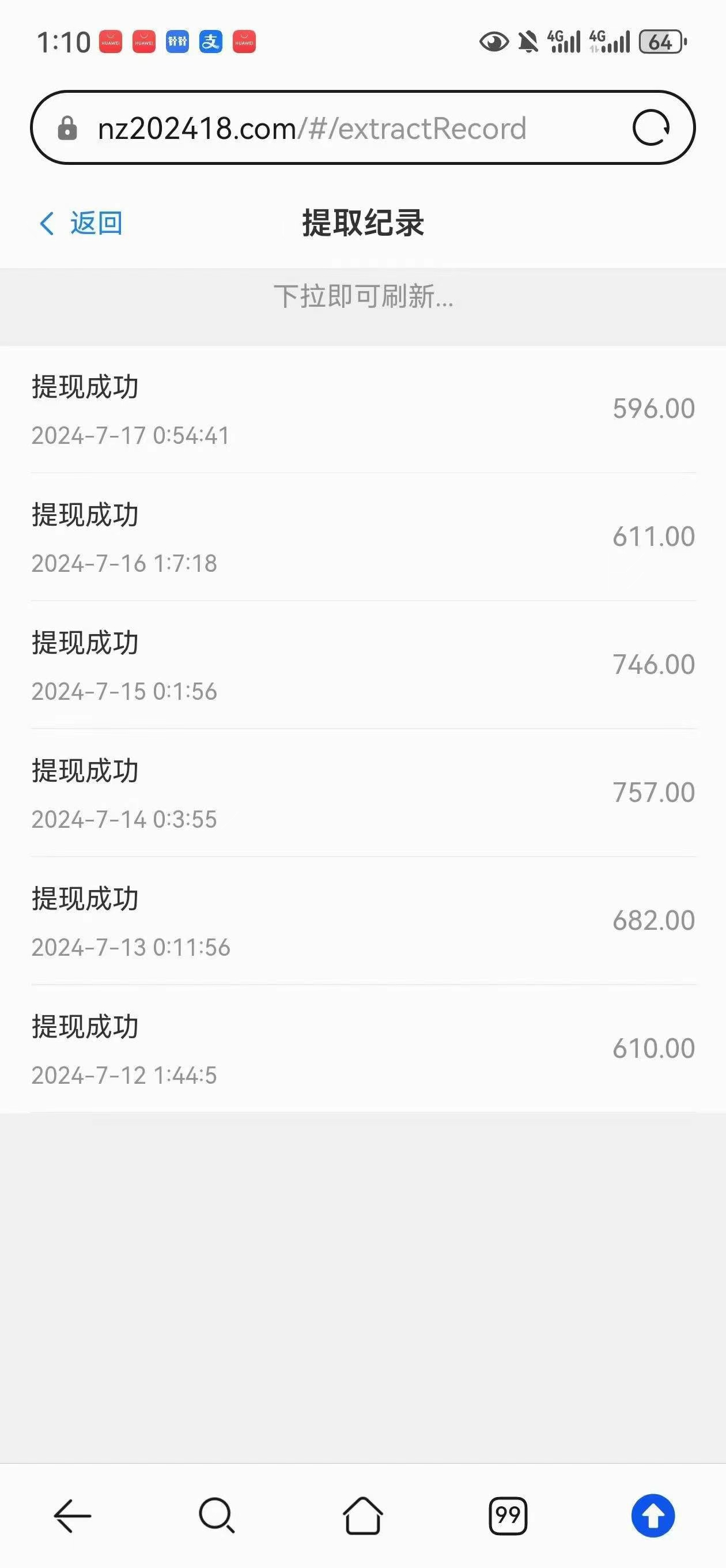Tap the blue up-arrow button
The width and height of the screenshot is (726, 1568).
pyautogui.click(x=653, y=1516)
